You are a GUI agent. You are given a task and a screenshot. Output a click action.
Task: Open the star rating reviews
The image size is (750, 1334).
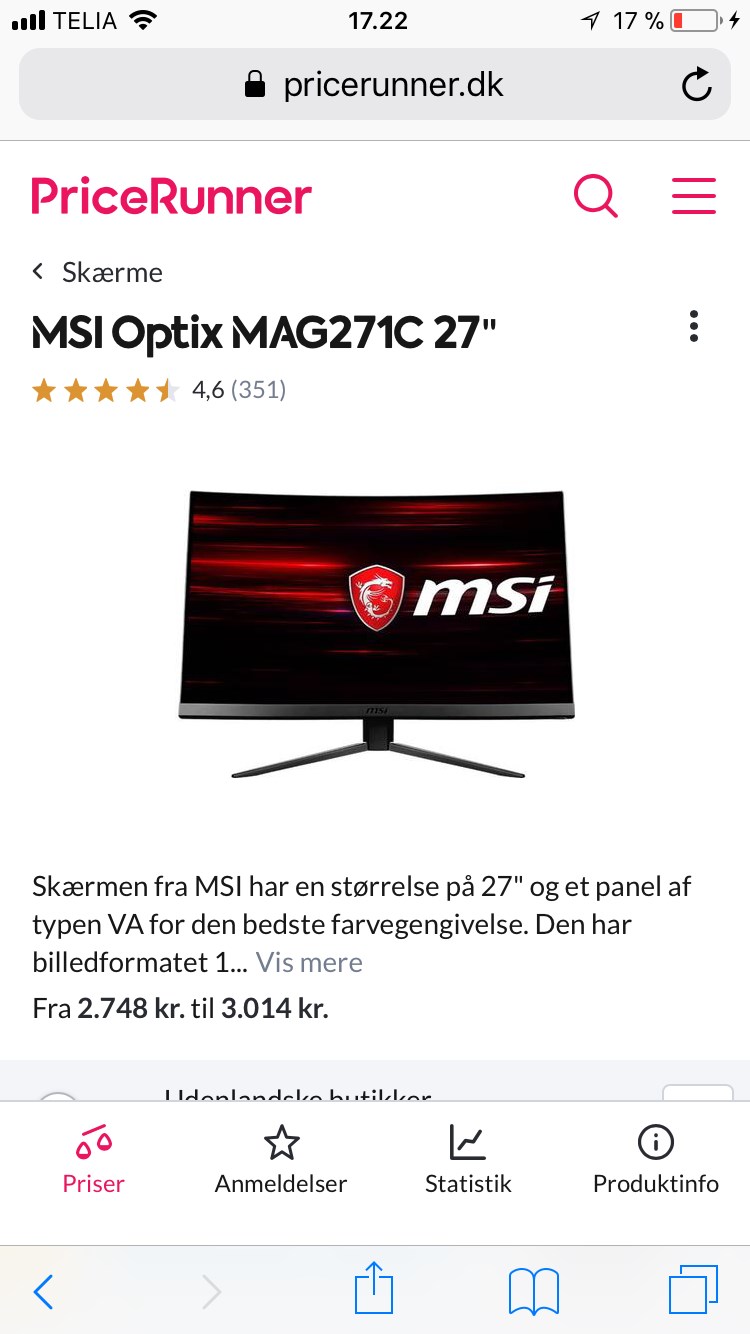coord(158,390)
